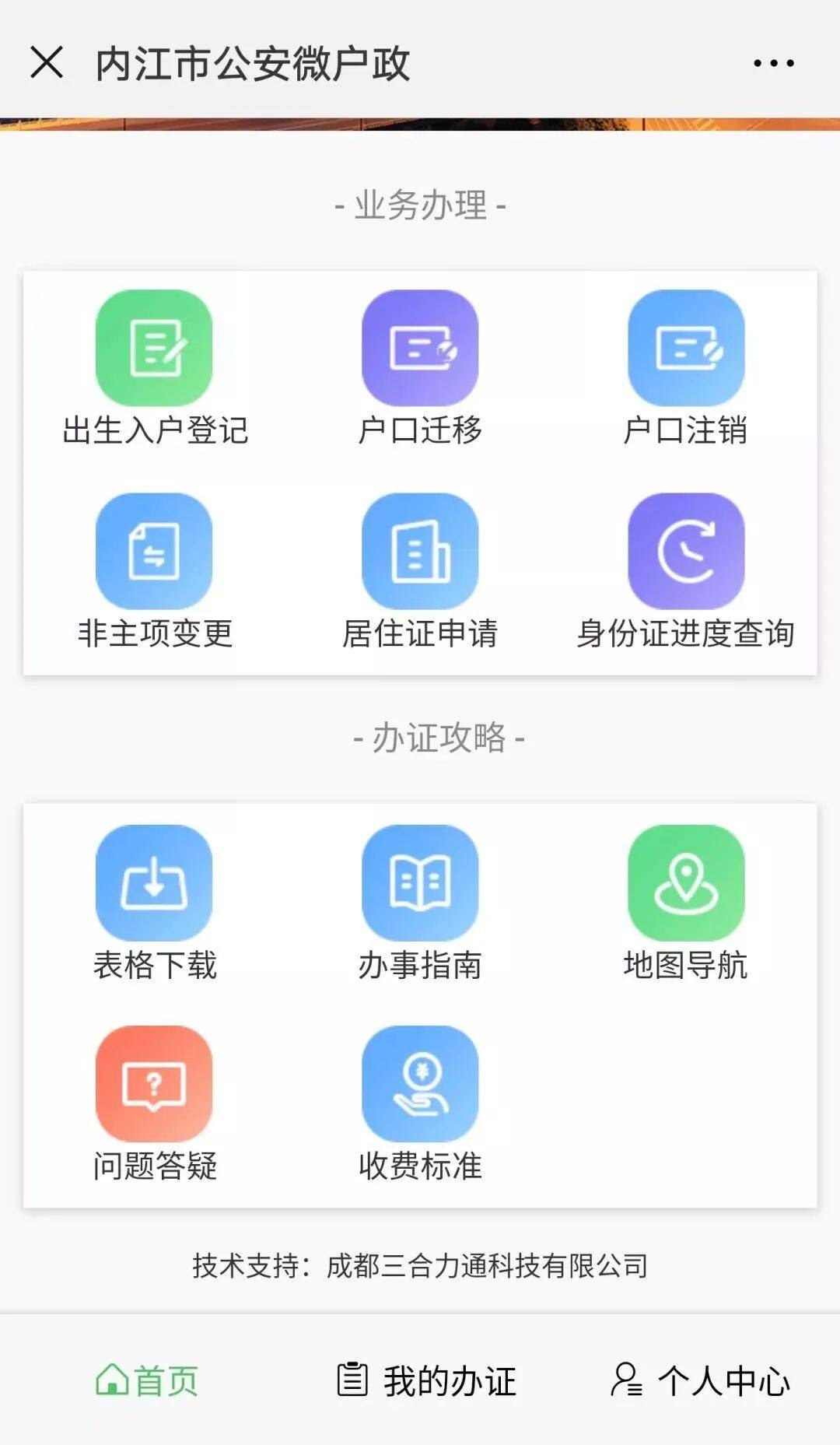
Task: Tap the 非主项变更 icon
Action: click(x=153, y=552)
